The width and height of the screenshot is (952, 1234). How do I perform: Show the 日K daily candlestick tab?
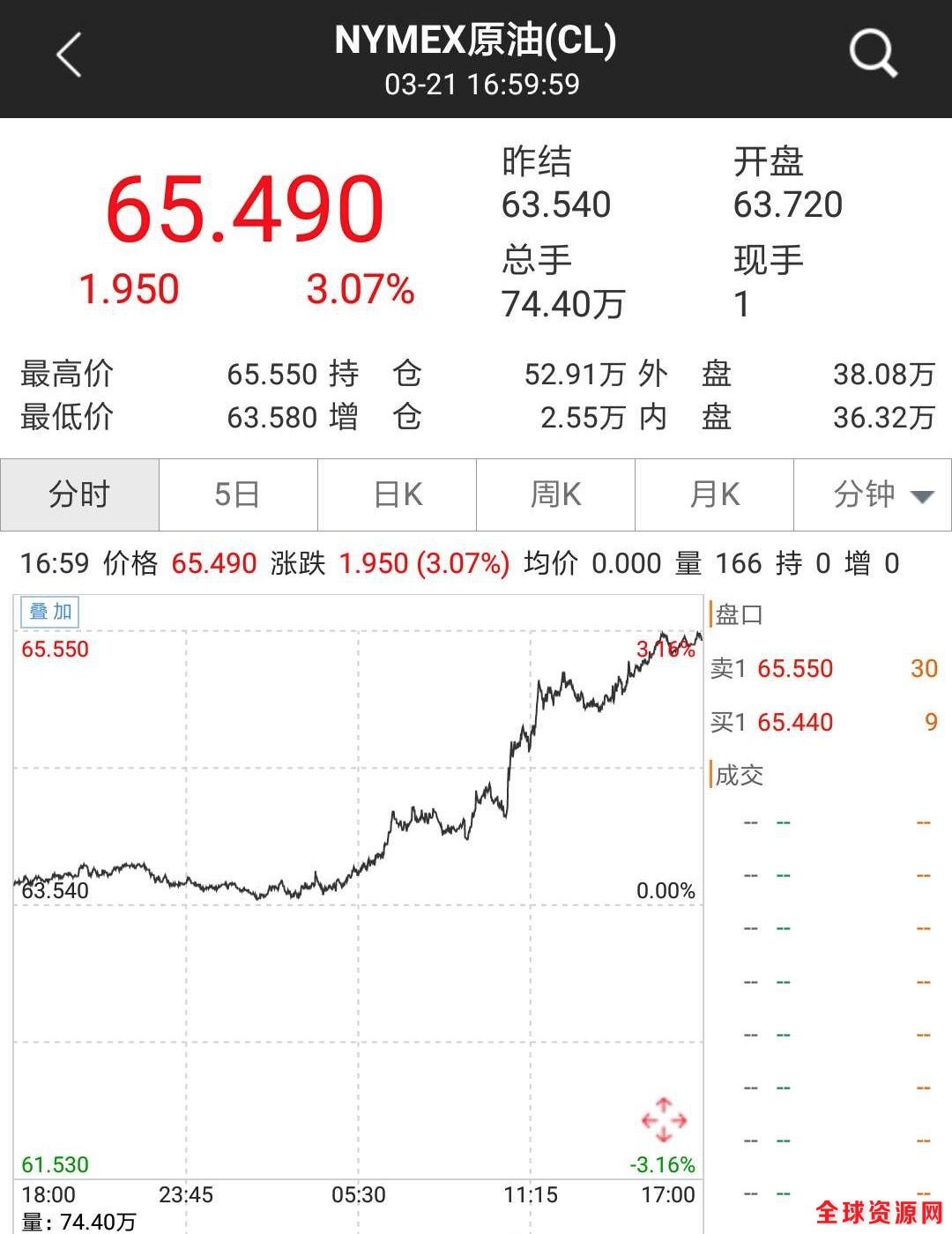(398, 494)
